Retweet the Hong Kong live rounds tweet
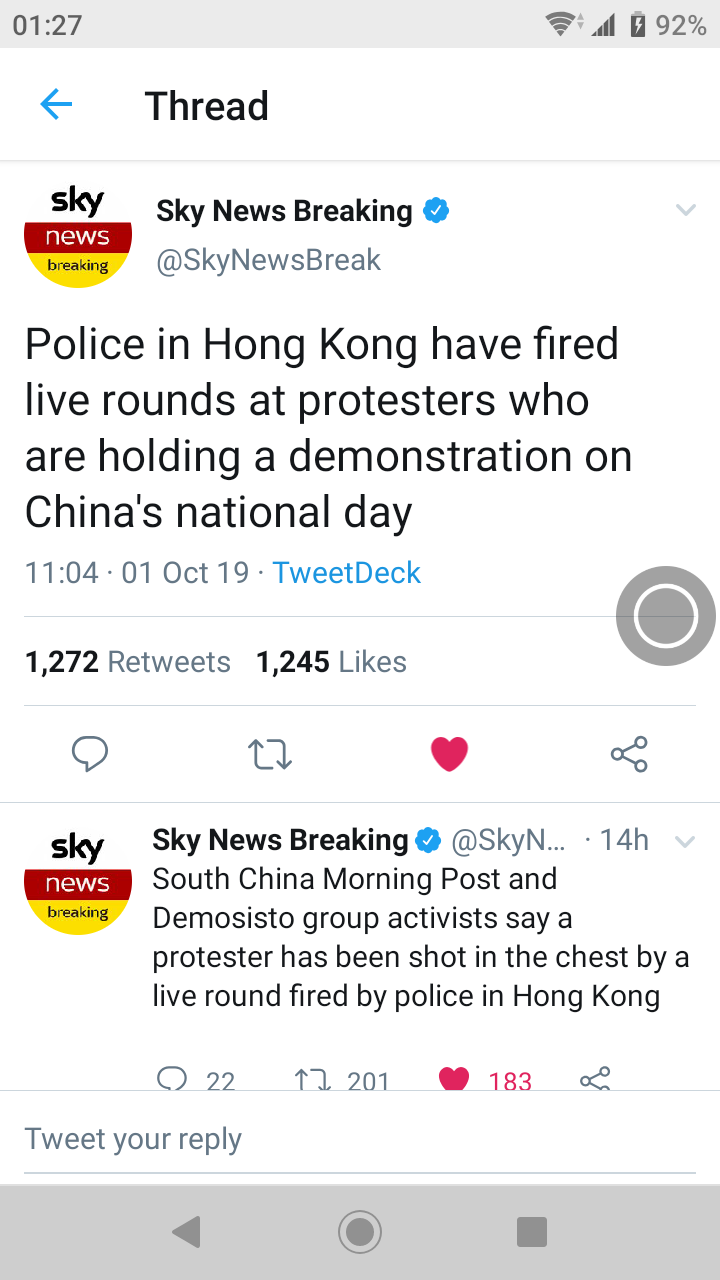Viewport: 720px width, 1280px height. click(x=269, y=754)
